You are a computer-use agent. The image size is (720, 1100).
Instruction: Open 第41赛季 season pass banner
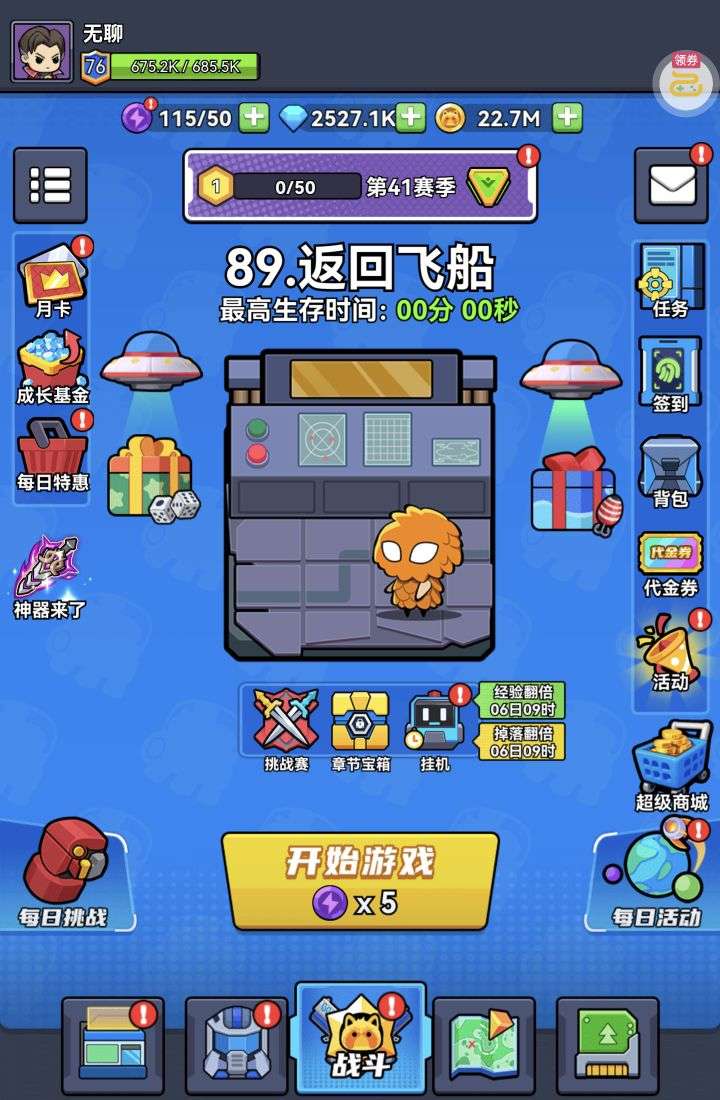360,186
